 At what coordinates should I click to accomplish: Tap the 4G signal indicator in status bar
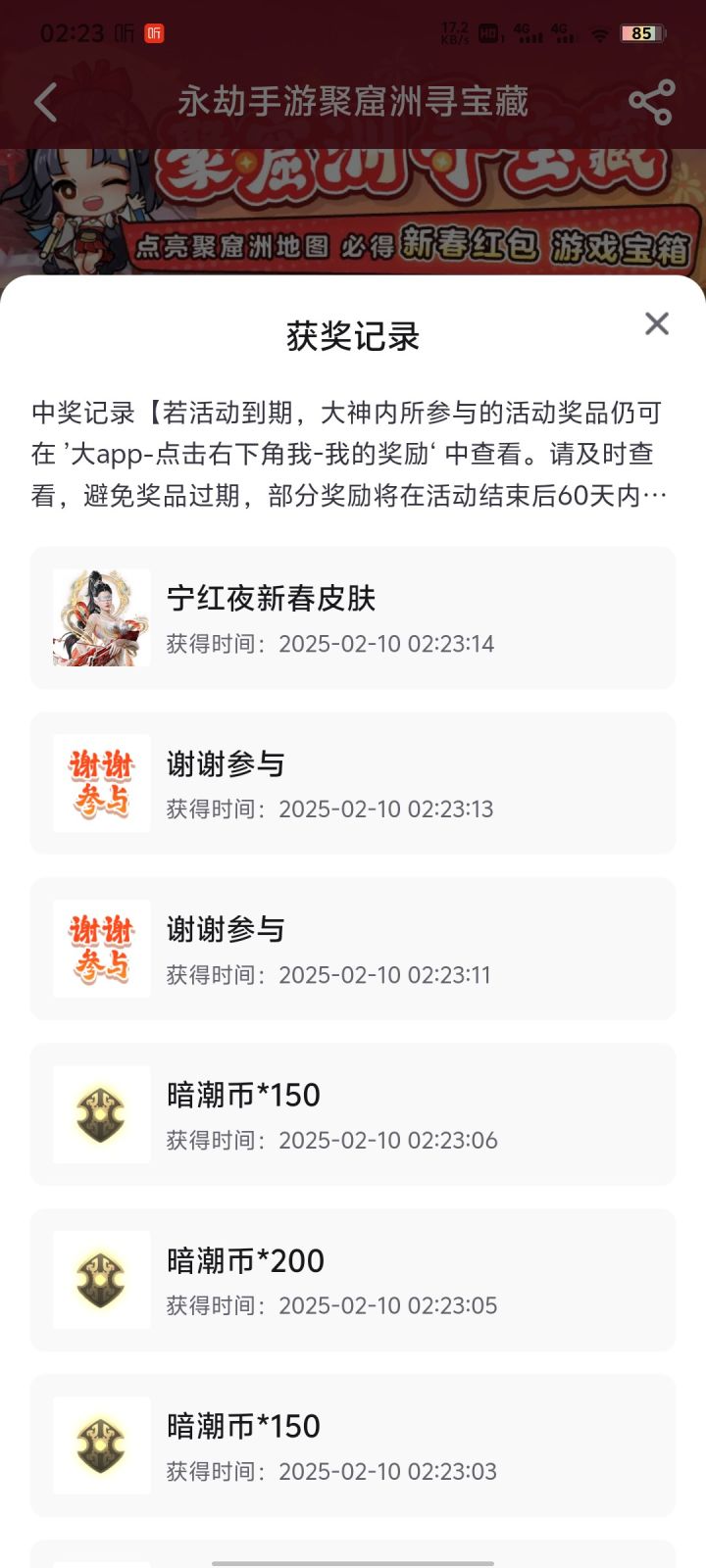point(529,32)
